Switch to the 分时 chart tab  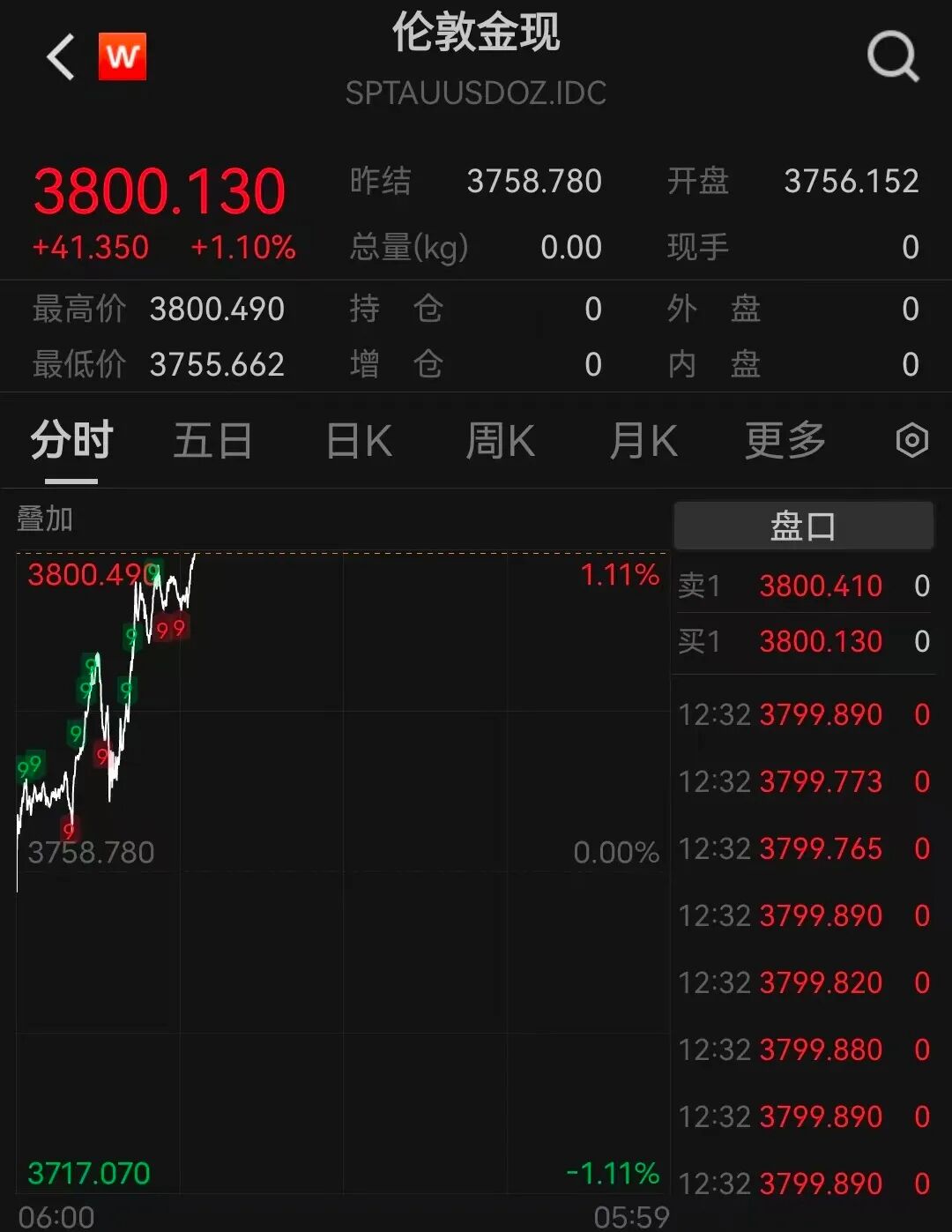(71, 440)
